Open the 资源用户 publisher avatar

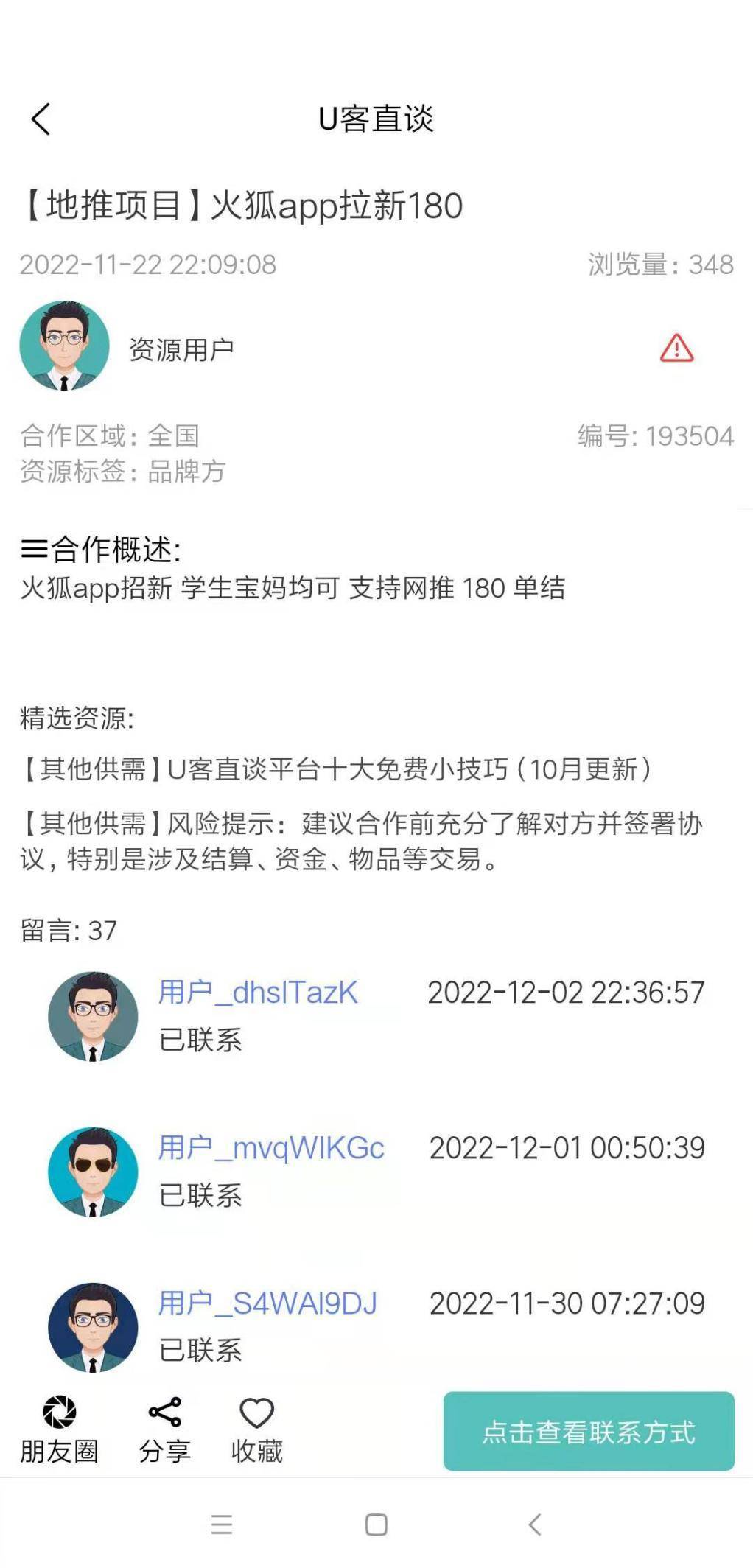tap(65, 346)
